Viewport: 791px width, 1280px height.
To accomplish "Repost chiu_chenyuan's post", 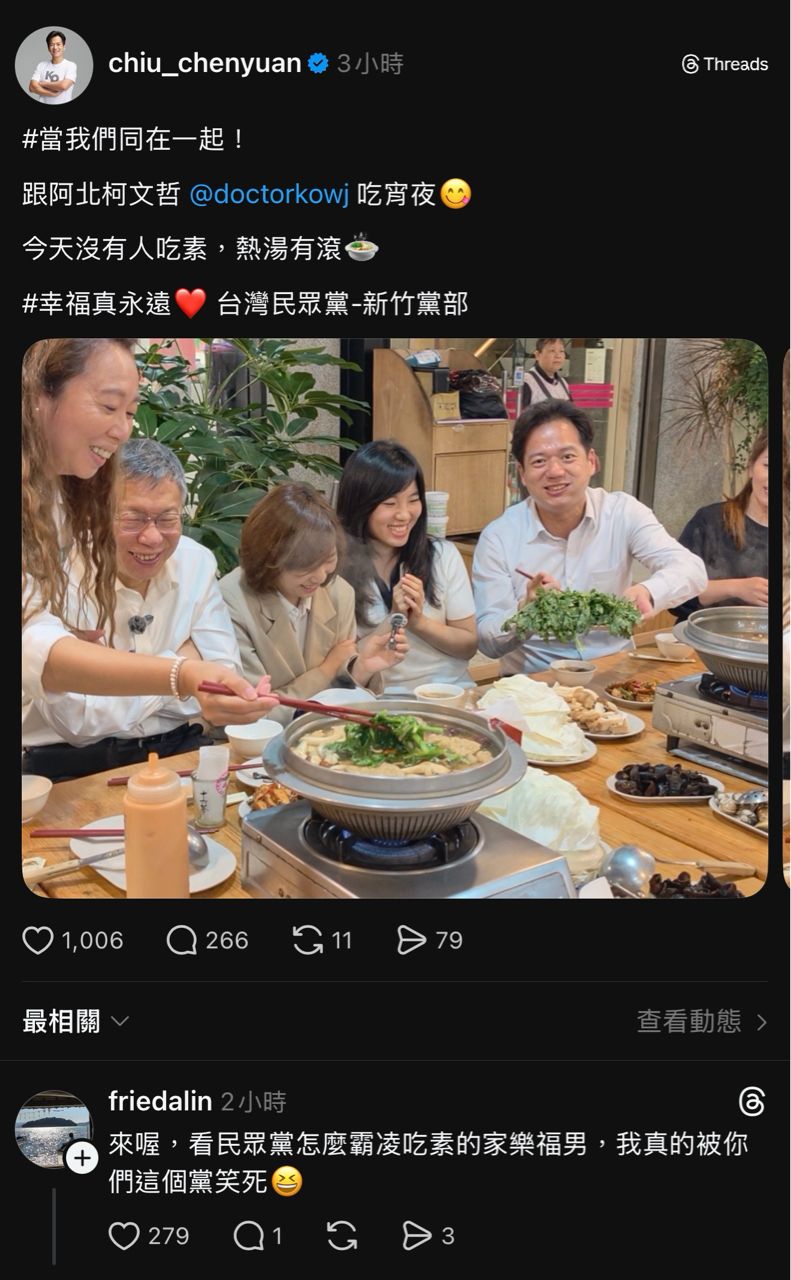I will (x=308, y=940).
